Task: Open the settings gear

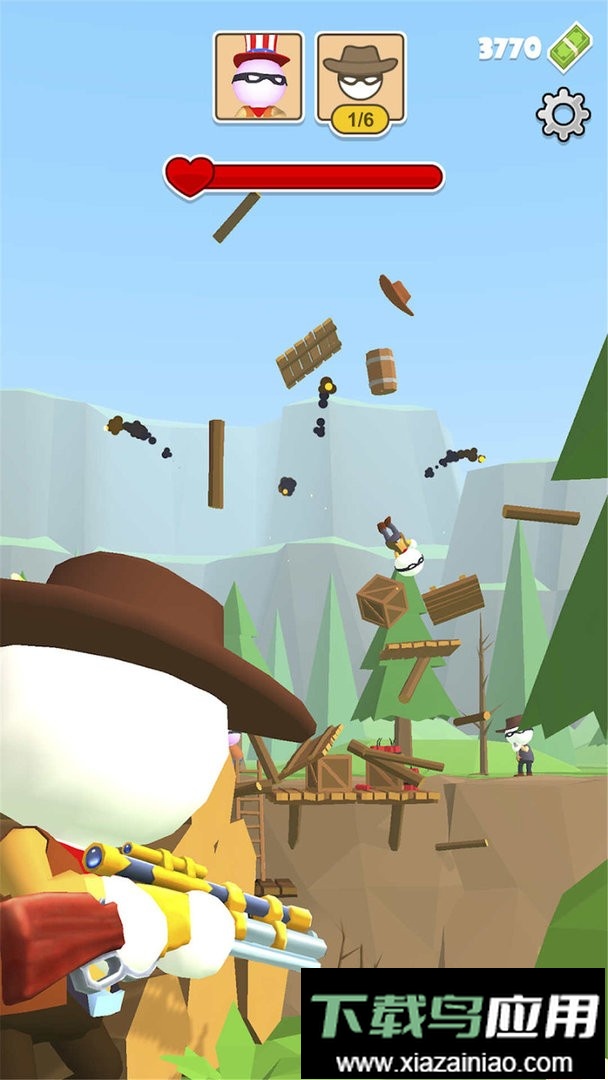Action: 563,115
